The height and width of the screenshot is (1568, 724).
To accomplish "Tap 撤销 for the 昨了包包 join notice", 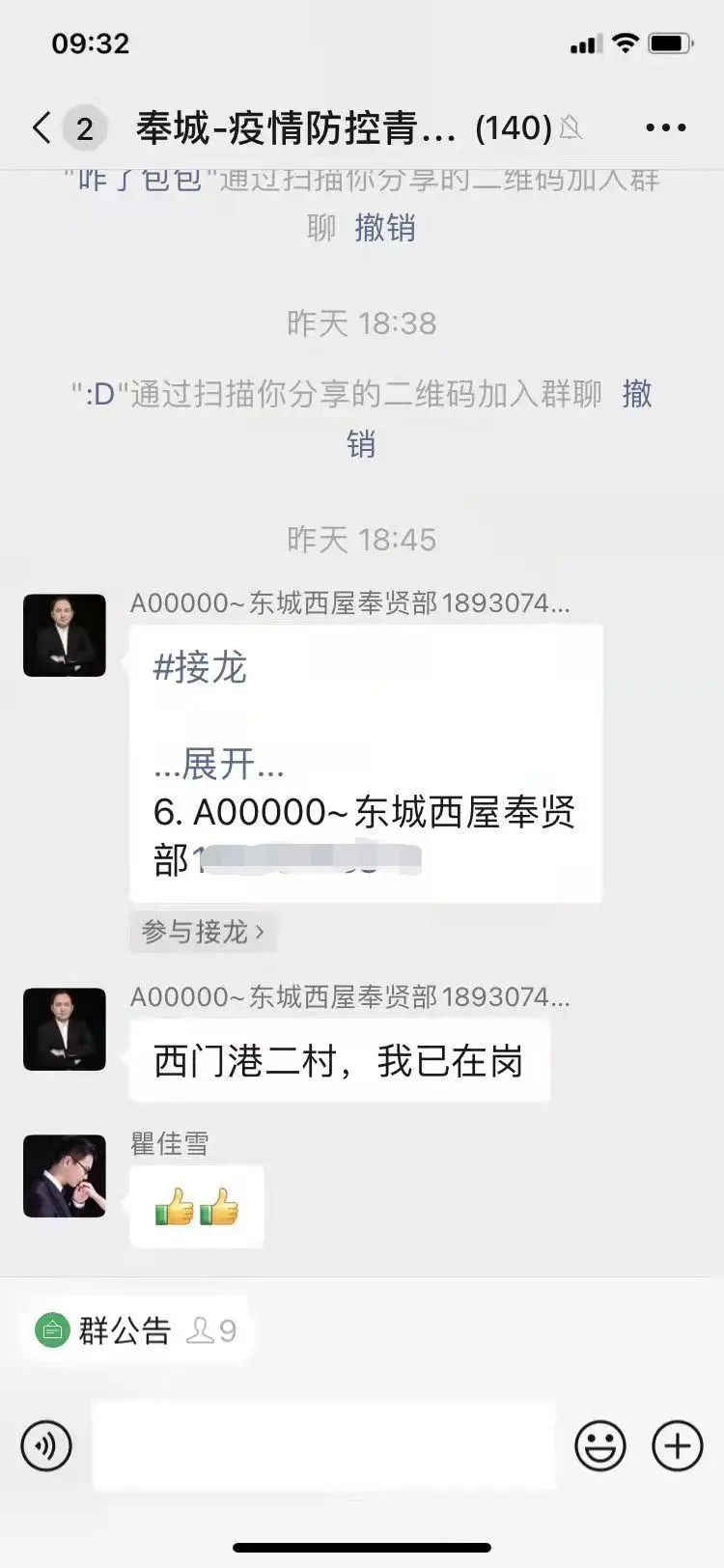I will [384, 228].
